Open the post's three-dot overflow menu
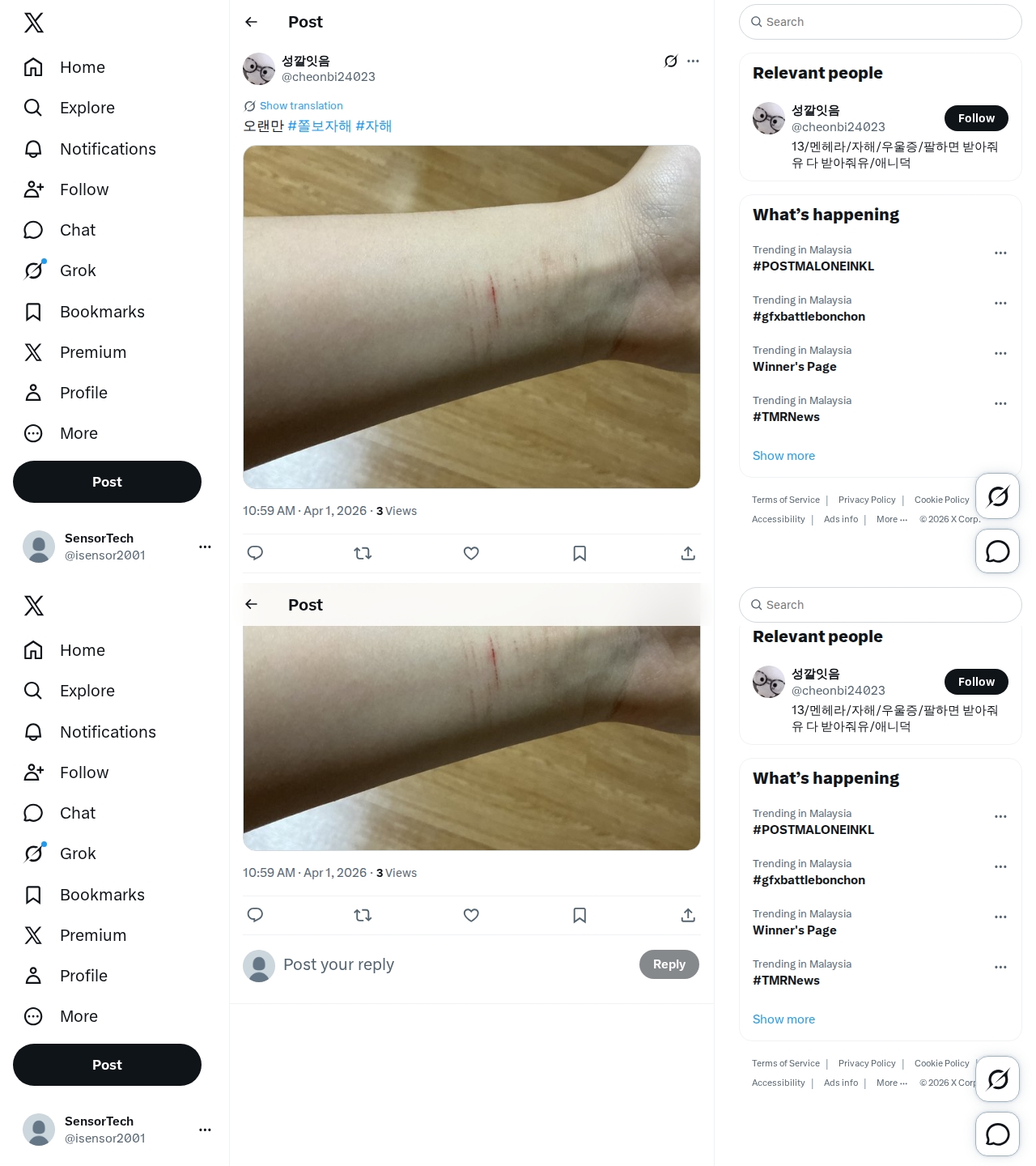1036x1166 pixels. coord(693,62)
